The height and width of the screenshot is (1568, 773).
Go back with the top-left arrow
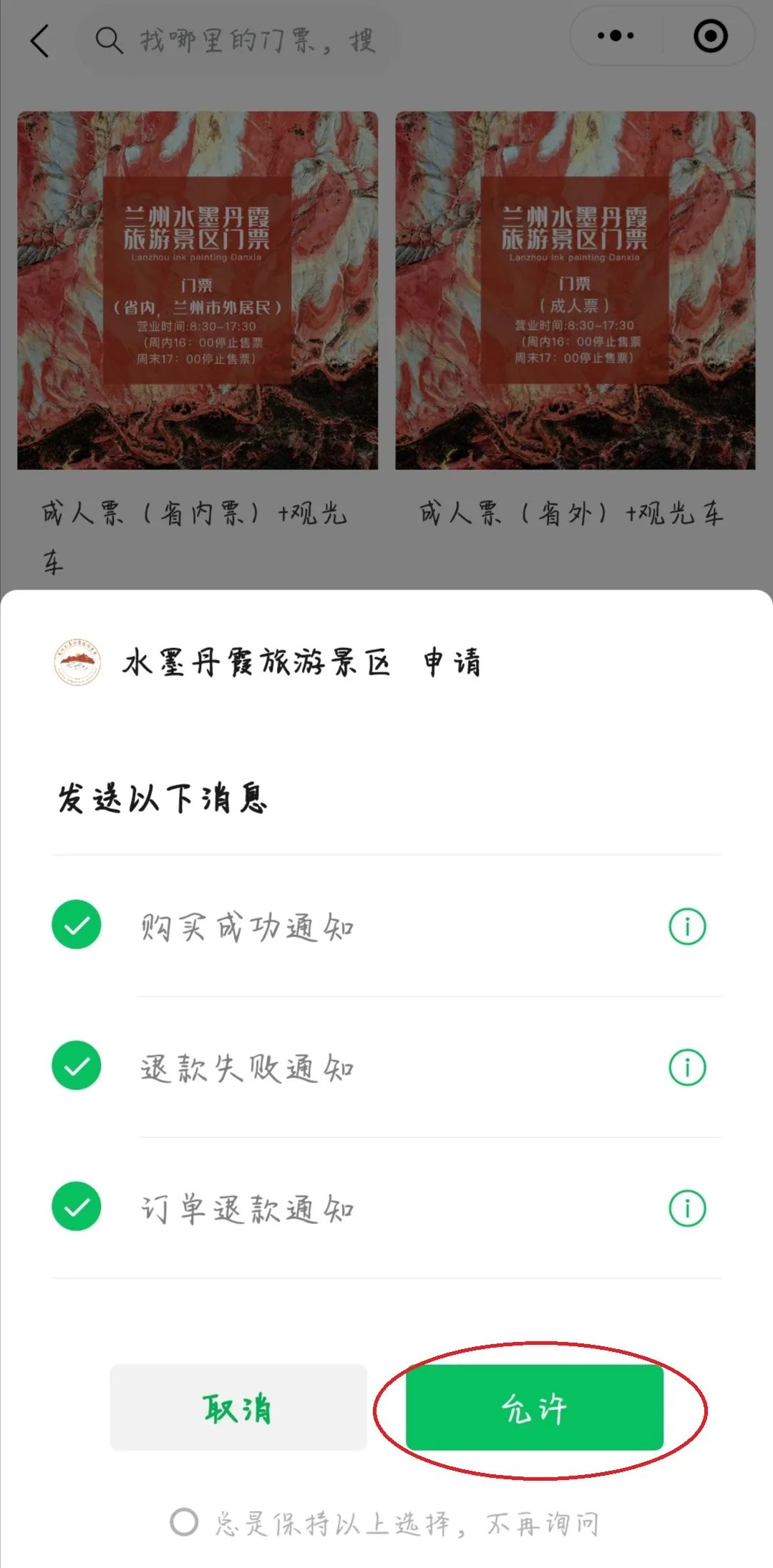(40, 40)
